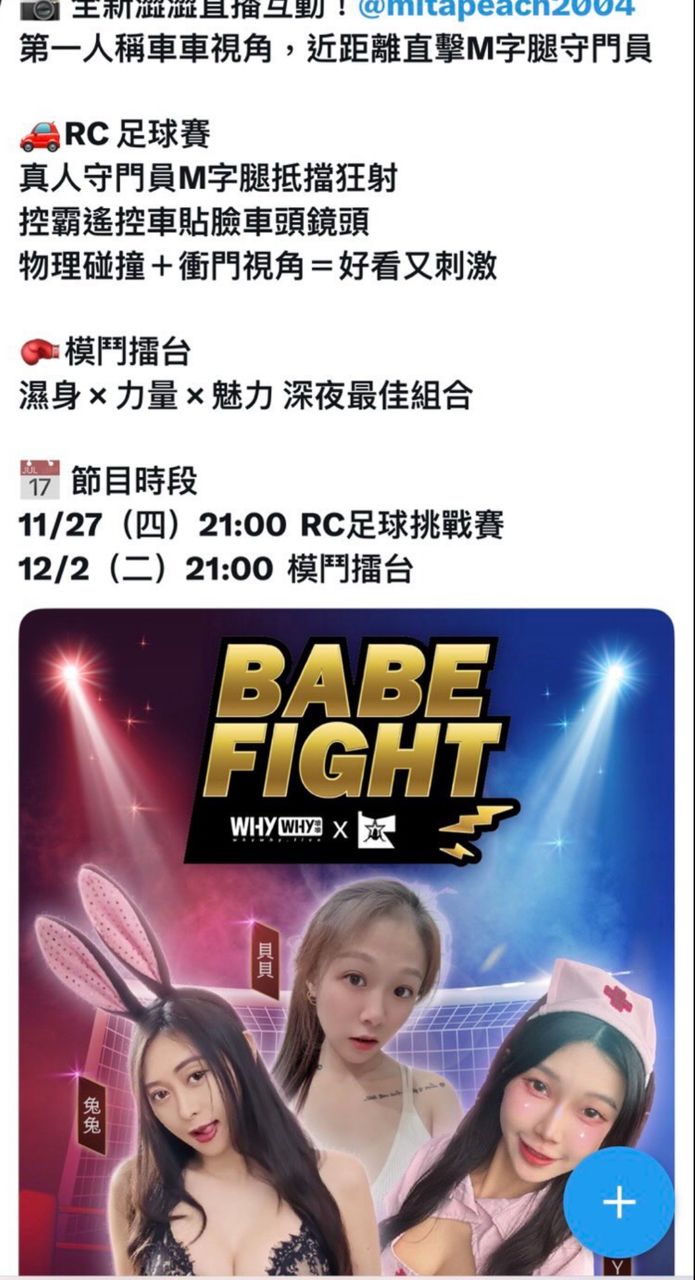
Task: Compose a new post with plus button
Action: tap(618, 1202)
